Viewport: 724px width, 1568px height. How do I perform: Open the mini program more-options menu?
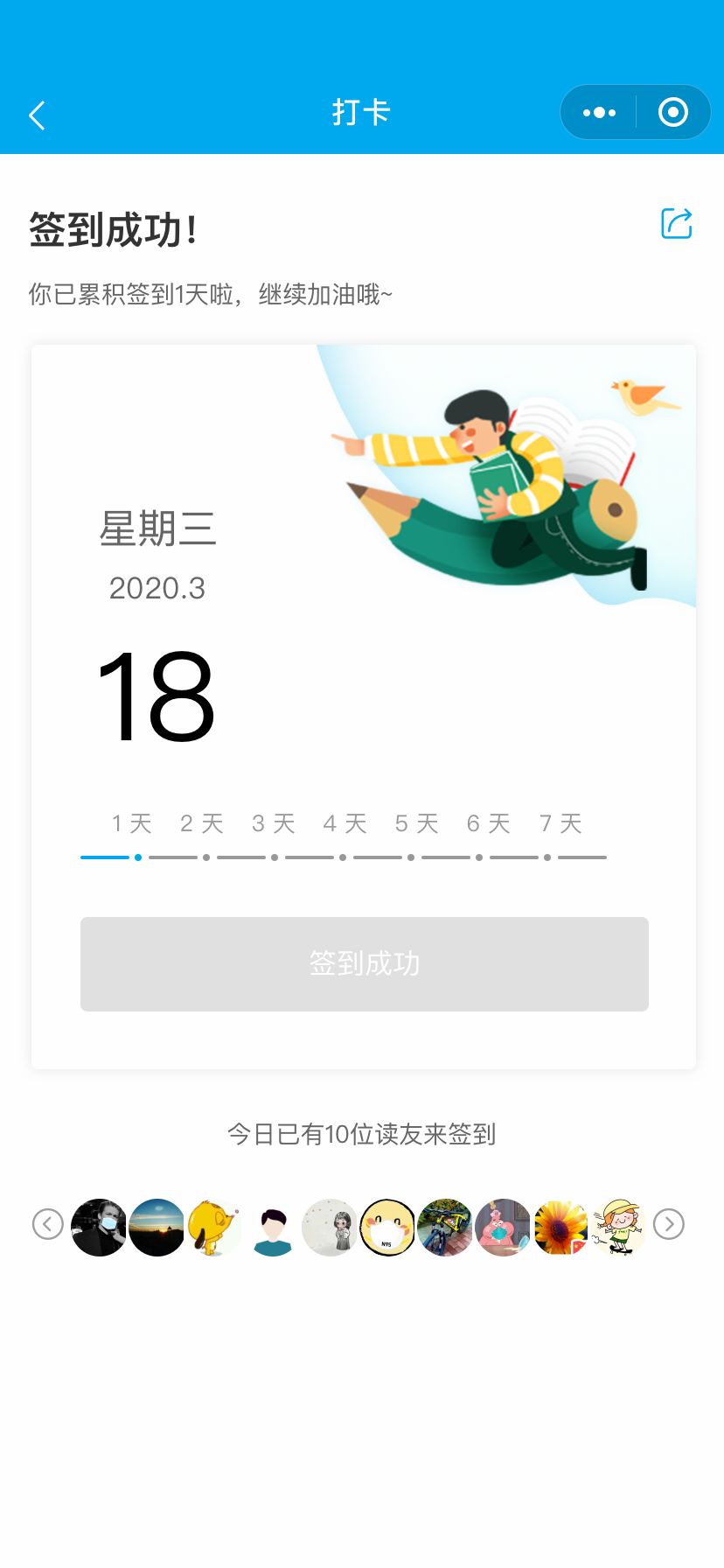pos(599,113)
